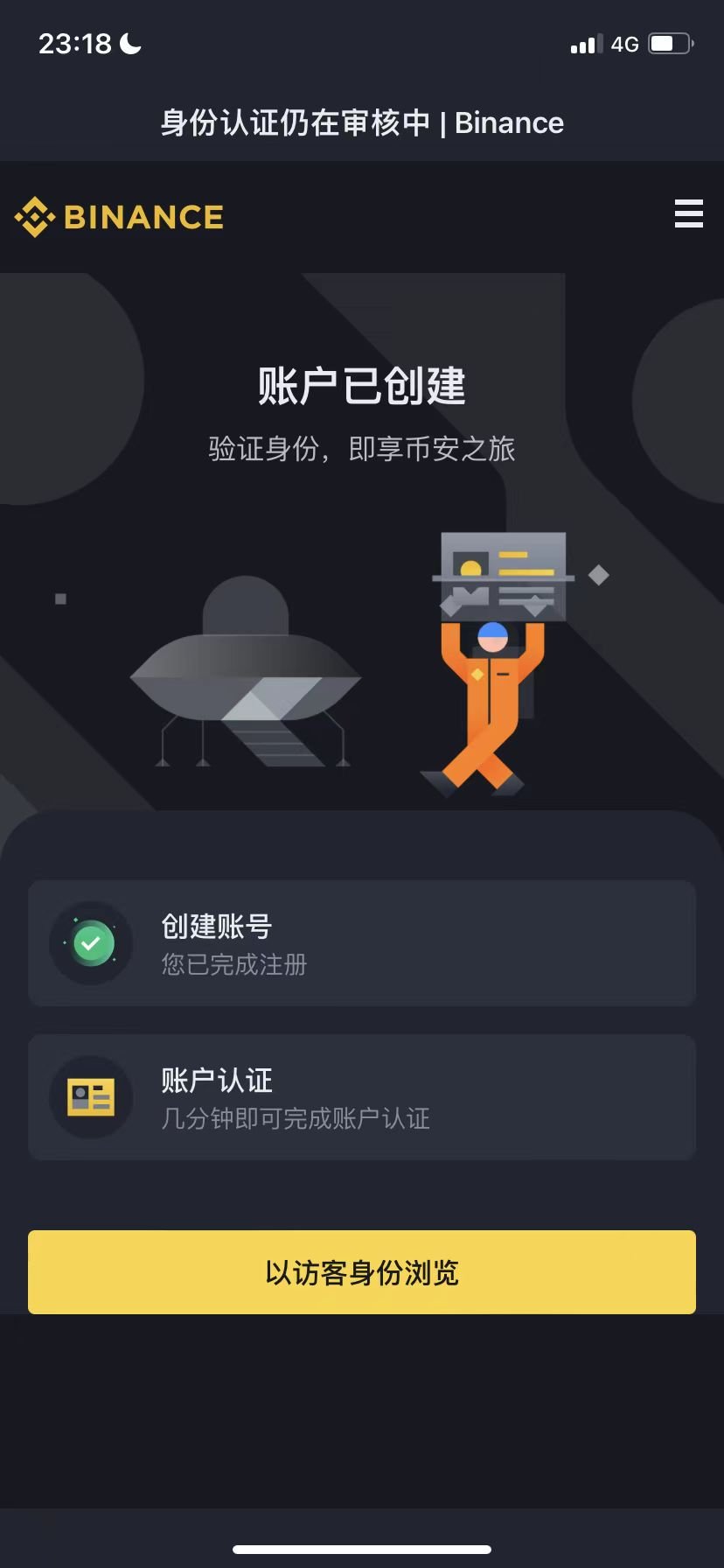This screenshot has height=1568, width=724.
Task: Open the hamburger menu
Action: tap(688, 213)
